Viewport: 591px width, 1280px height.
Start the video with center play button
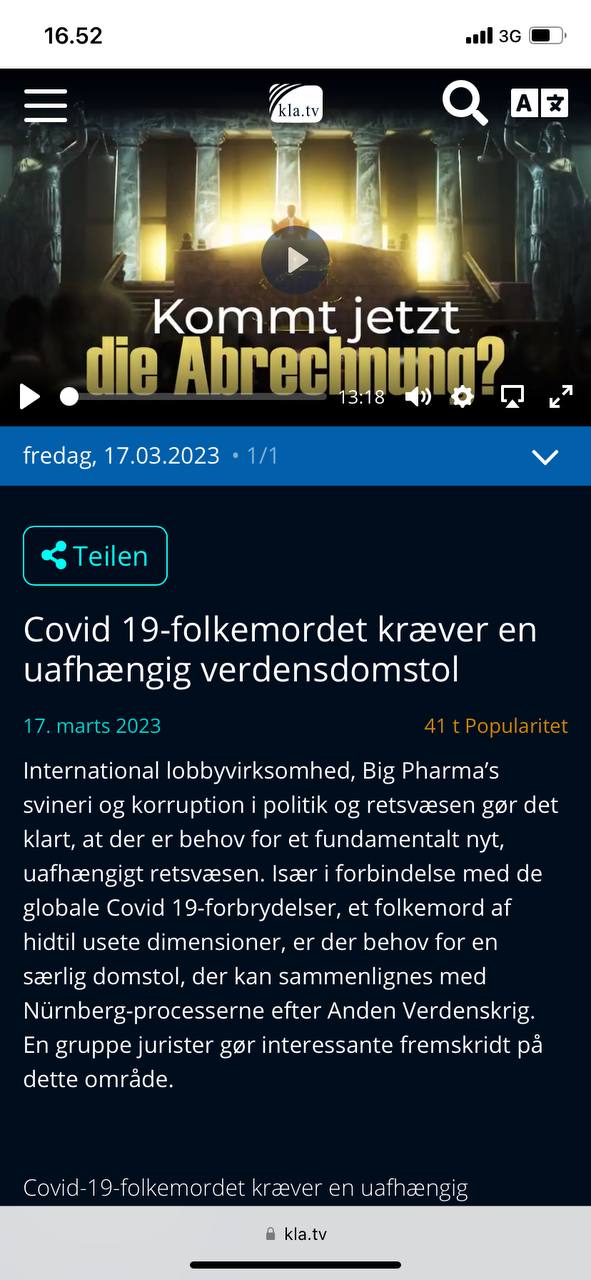pos(296,260)
